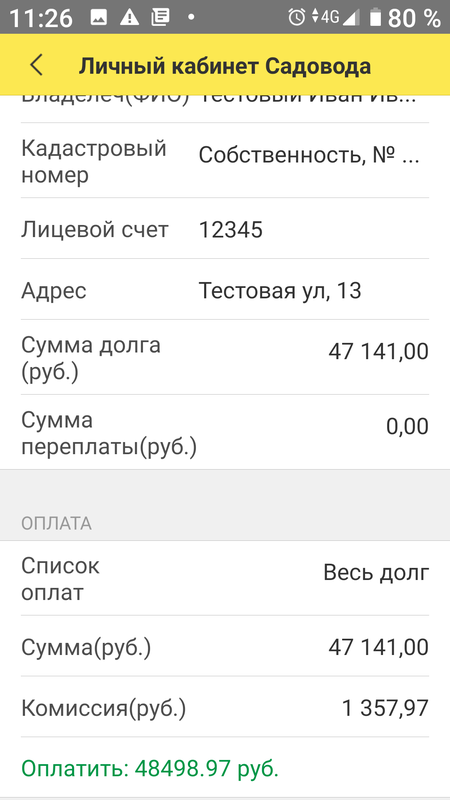Image resolution: width=450 pixels, height=800 pixels.
Task: Edit the Сумма(руб.) payment amount field
Action: (x=225, y=646)
